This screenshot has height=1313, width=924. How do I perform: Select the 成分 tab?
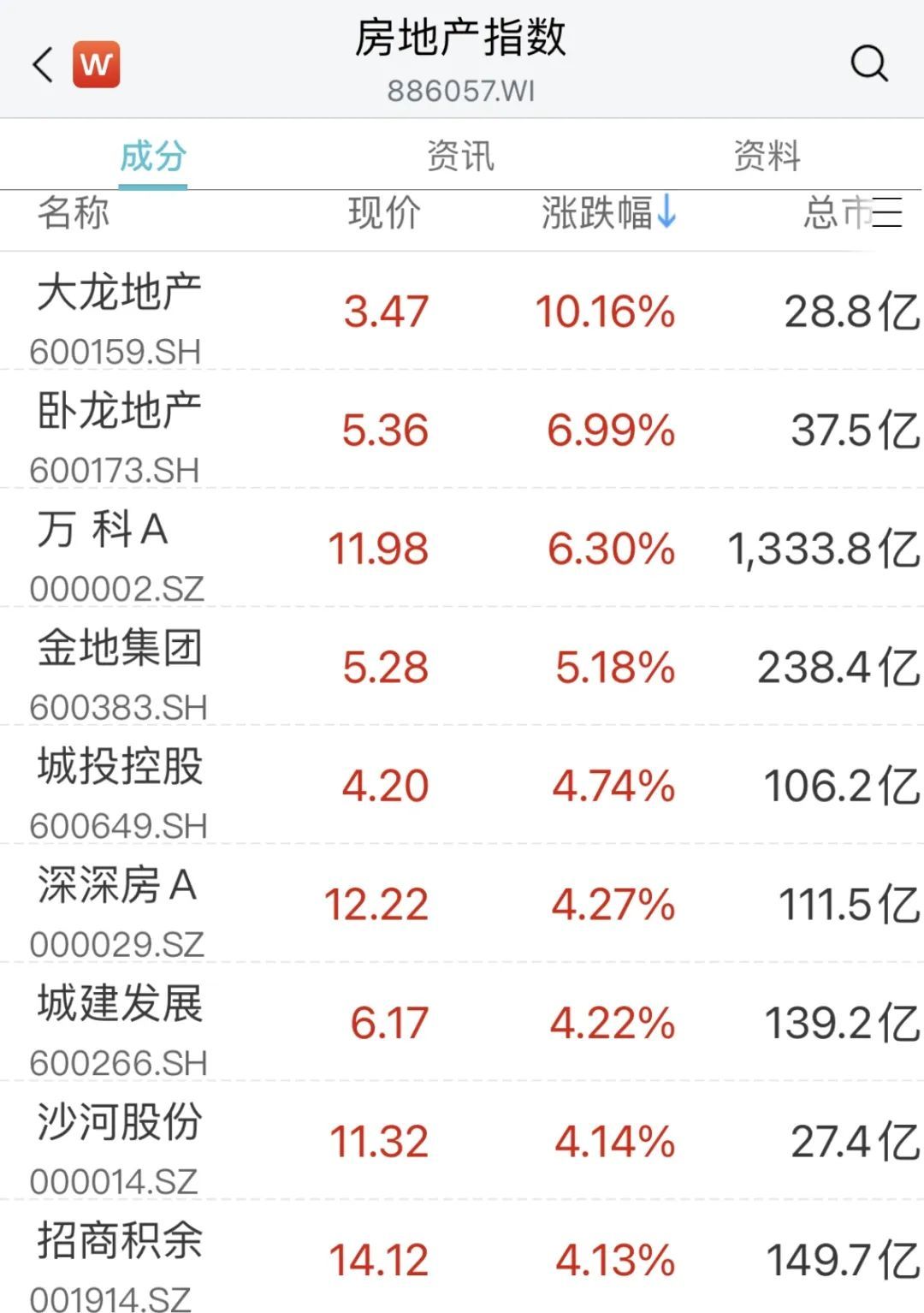pos(153,157)
